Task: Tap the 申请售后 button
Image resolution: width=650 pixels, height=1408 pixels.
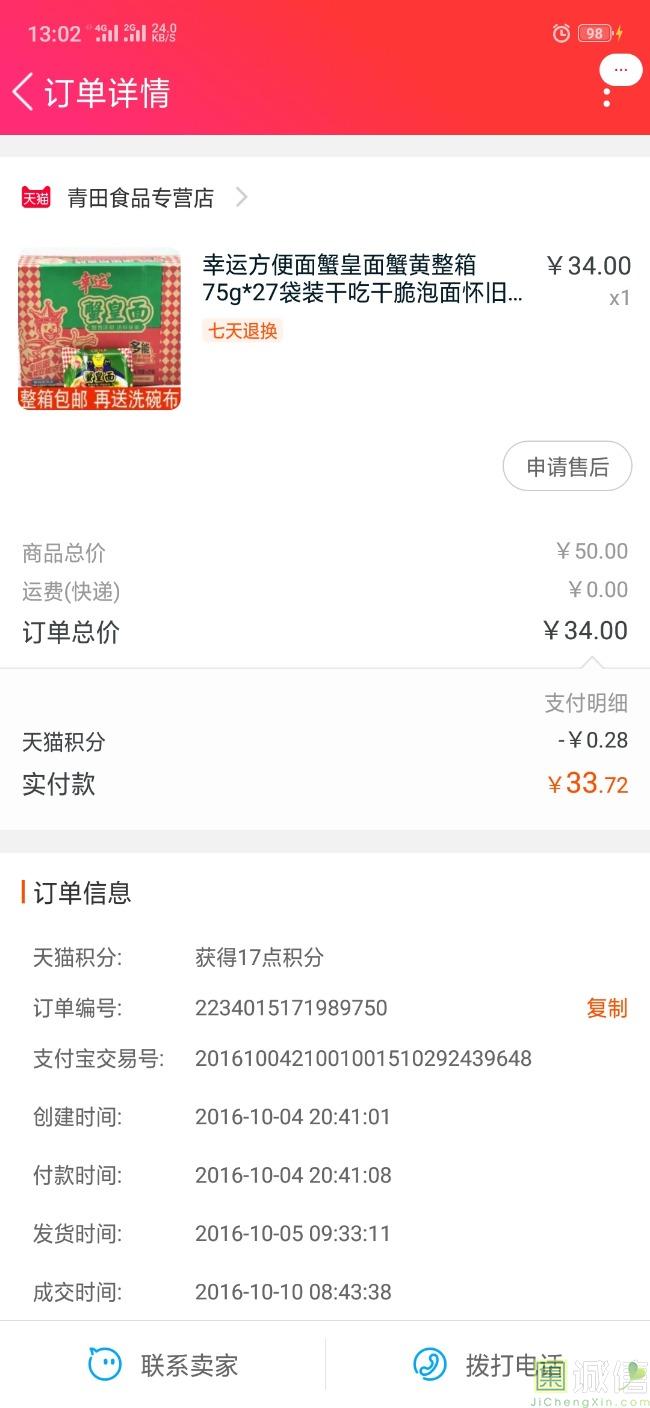Action: tap(567, 467)
